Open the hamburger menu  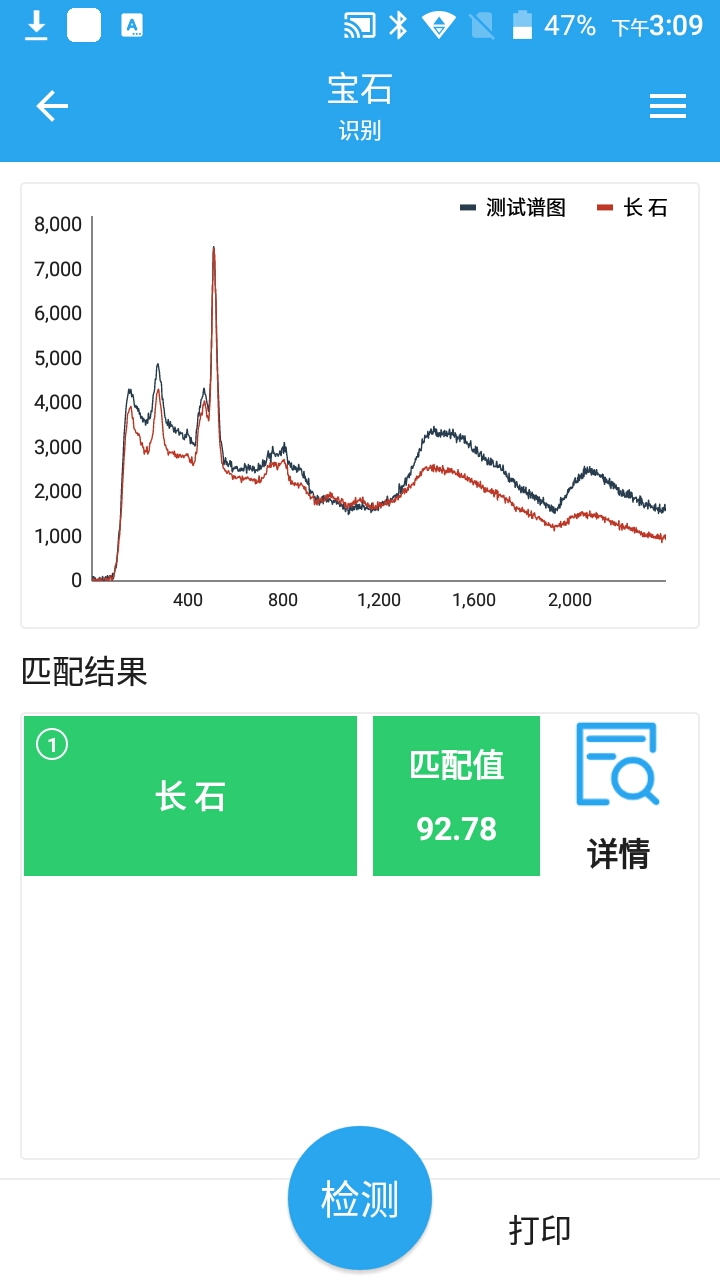[667, 105]
